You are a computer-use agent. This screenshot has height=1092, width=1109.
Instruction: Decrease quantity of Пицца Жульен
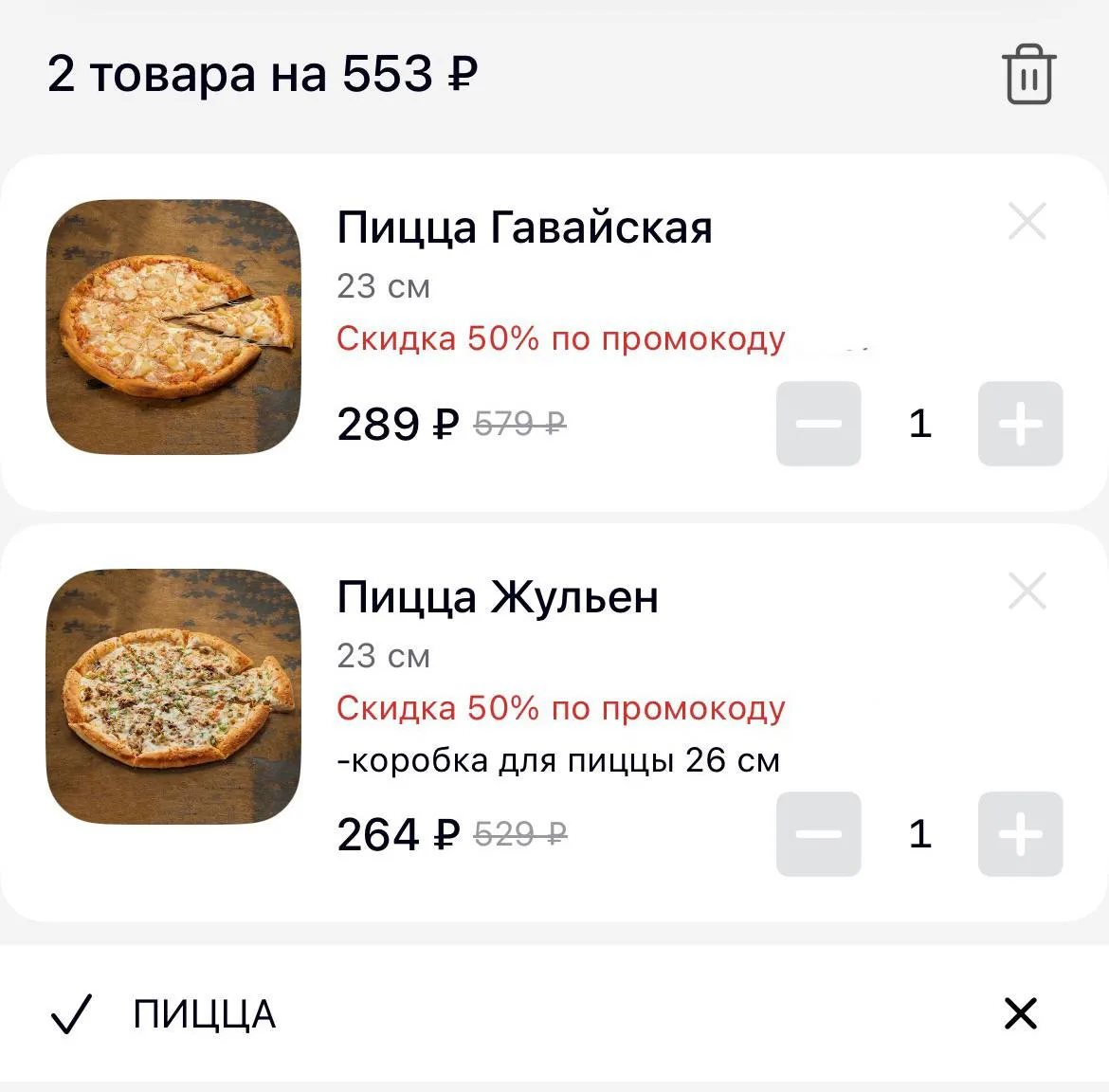[x=818, y=834]
